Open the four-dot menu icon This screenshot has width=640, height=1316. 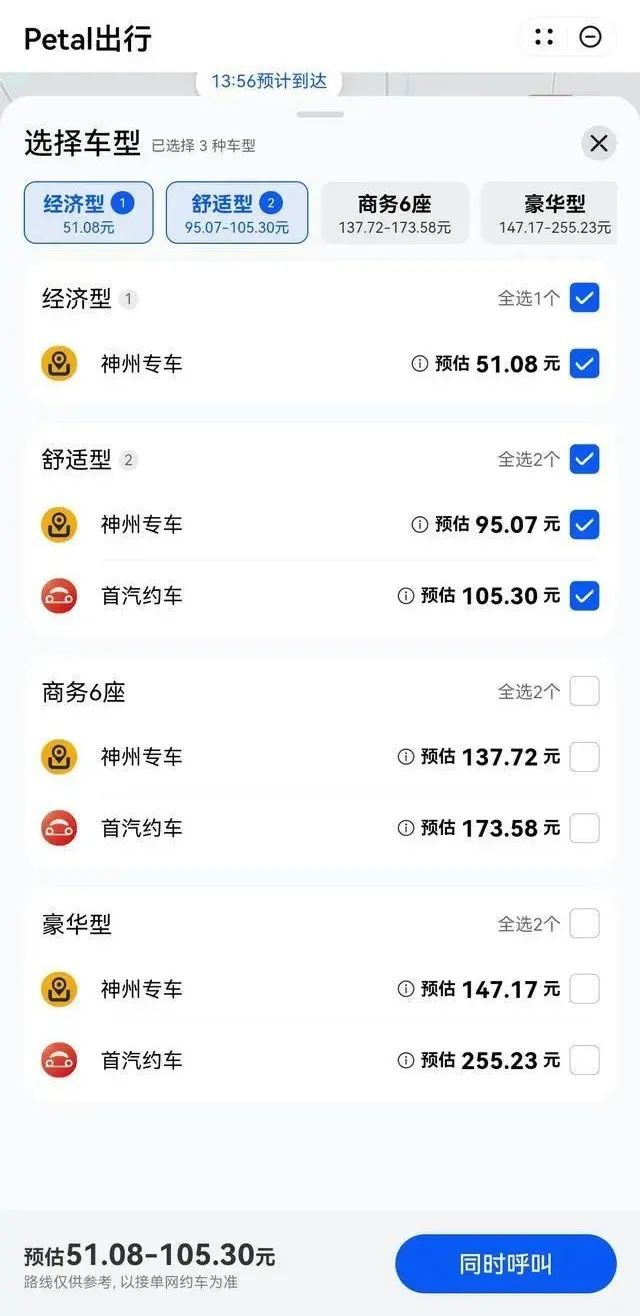pos(544,38)
